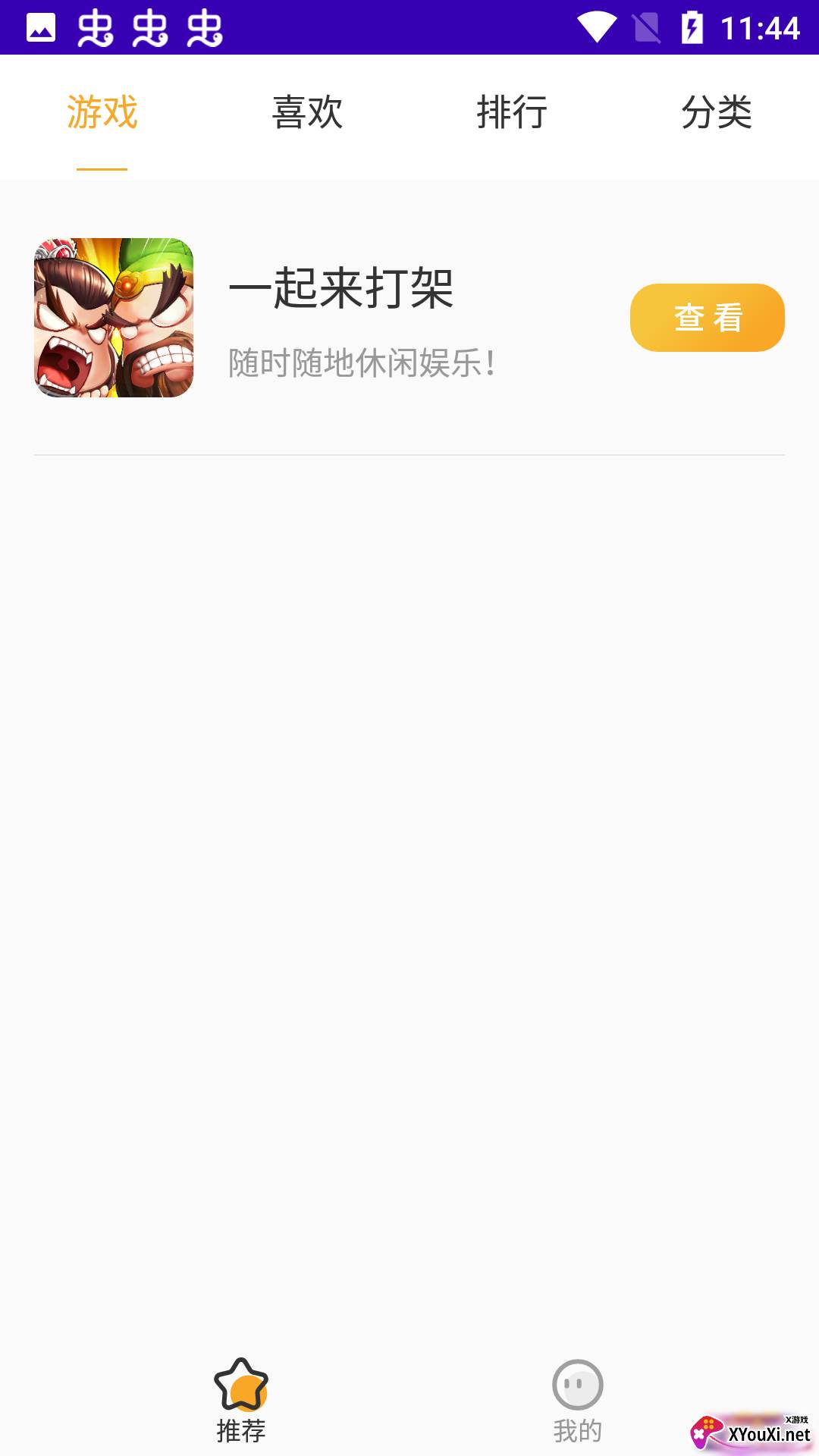Switch to the 排行 tab

(512, 113)
